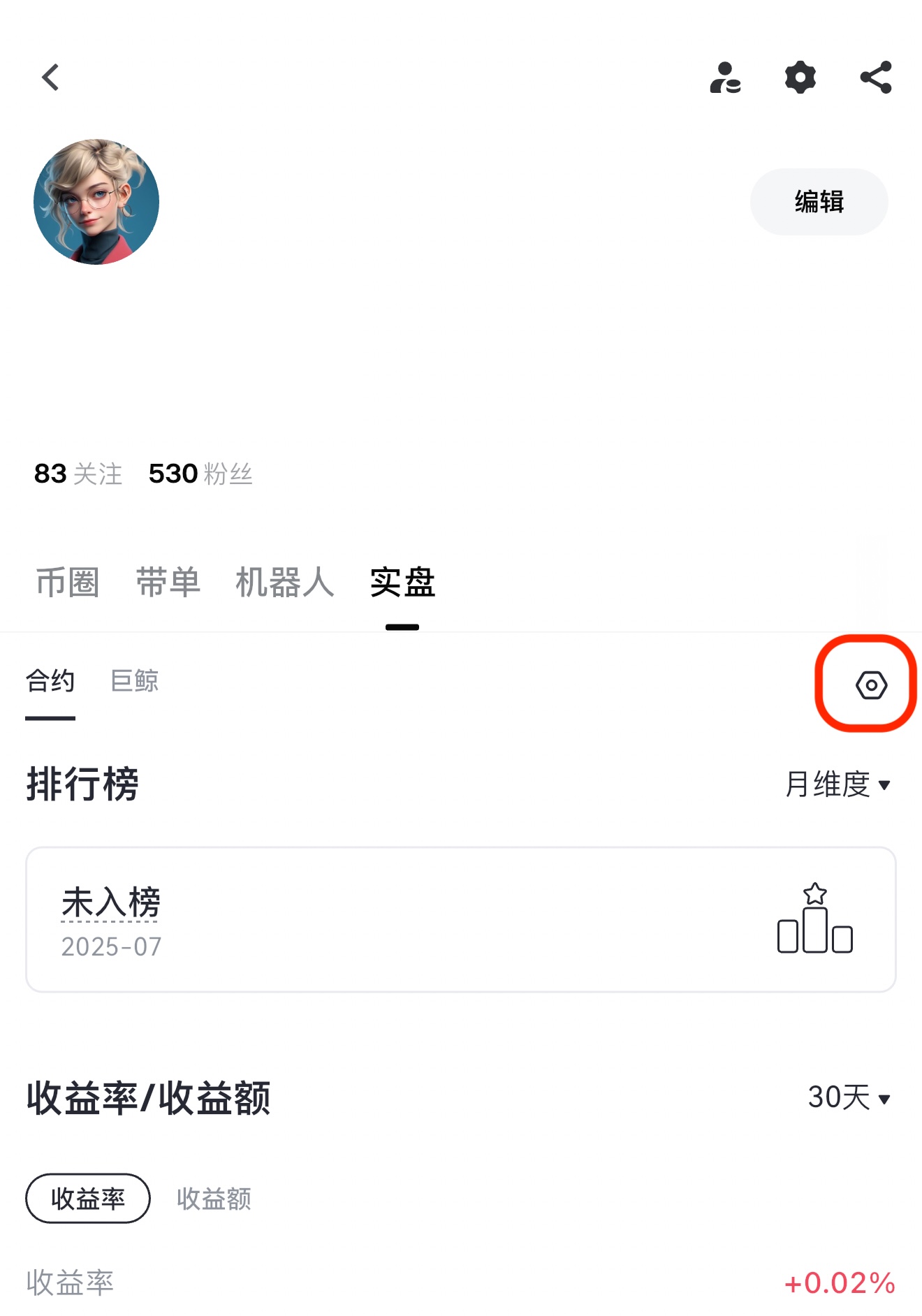Screen dimensions: 922x1316
Task: Expand the 月维度 ranking period dropdown
Action: [837, 784]
